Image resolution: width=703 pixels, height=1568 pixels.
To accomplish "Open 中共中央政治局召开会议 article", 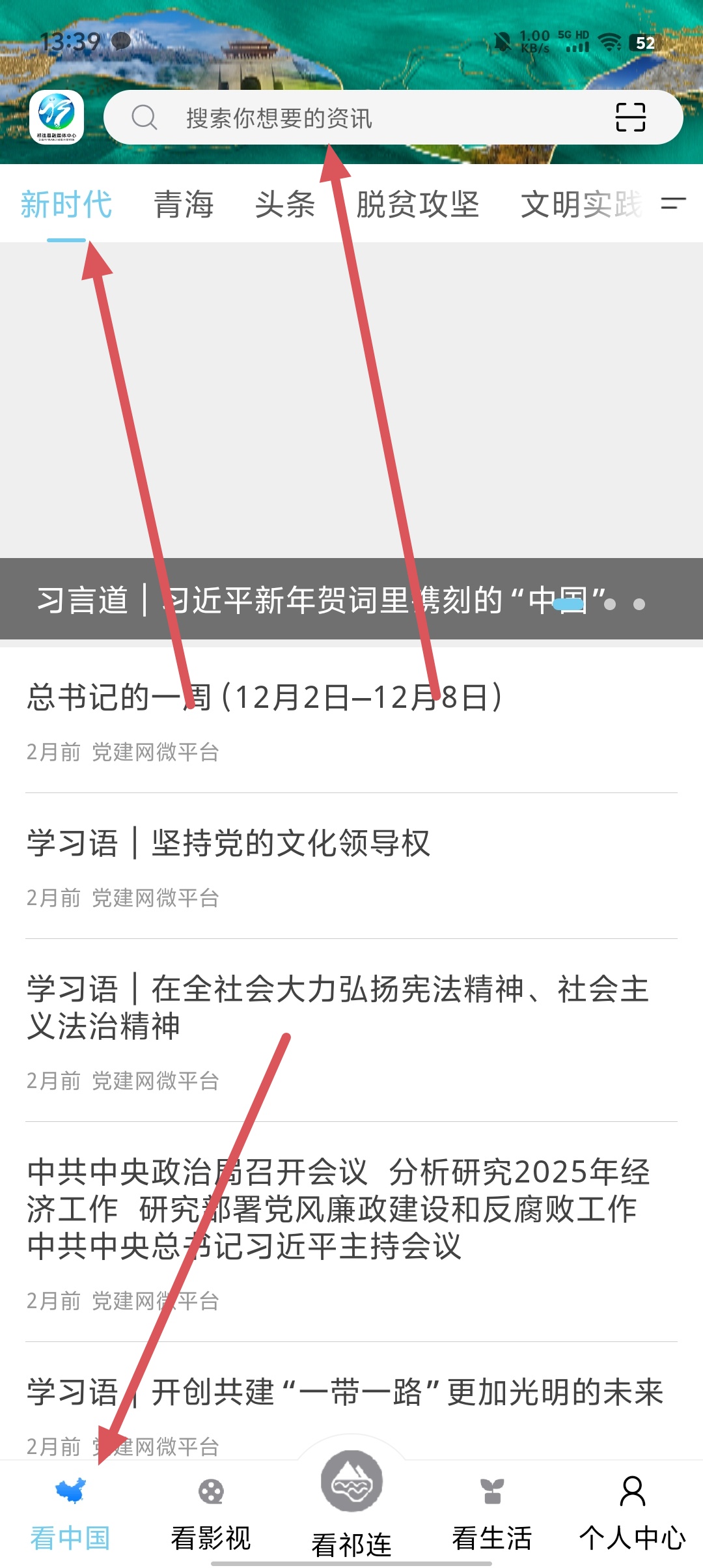I will tap(337, 1209).
